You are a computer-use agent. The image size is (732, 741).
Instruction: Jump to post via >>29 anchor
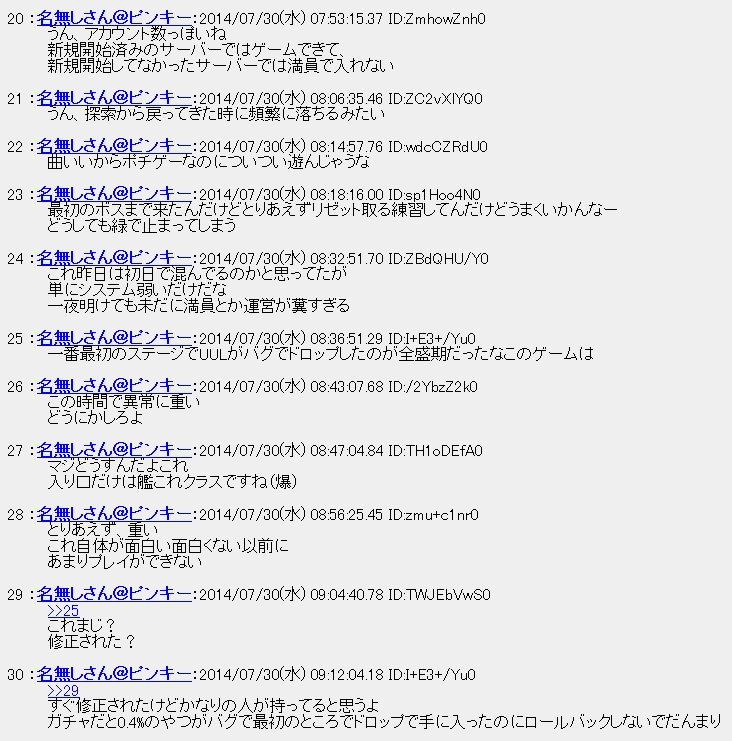(x=63, y=690)
